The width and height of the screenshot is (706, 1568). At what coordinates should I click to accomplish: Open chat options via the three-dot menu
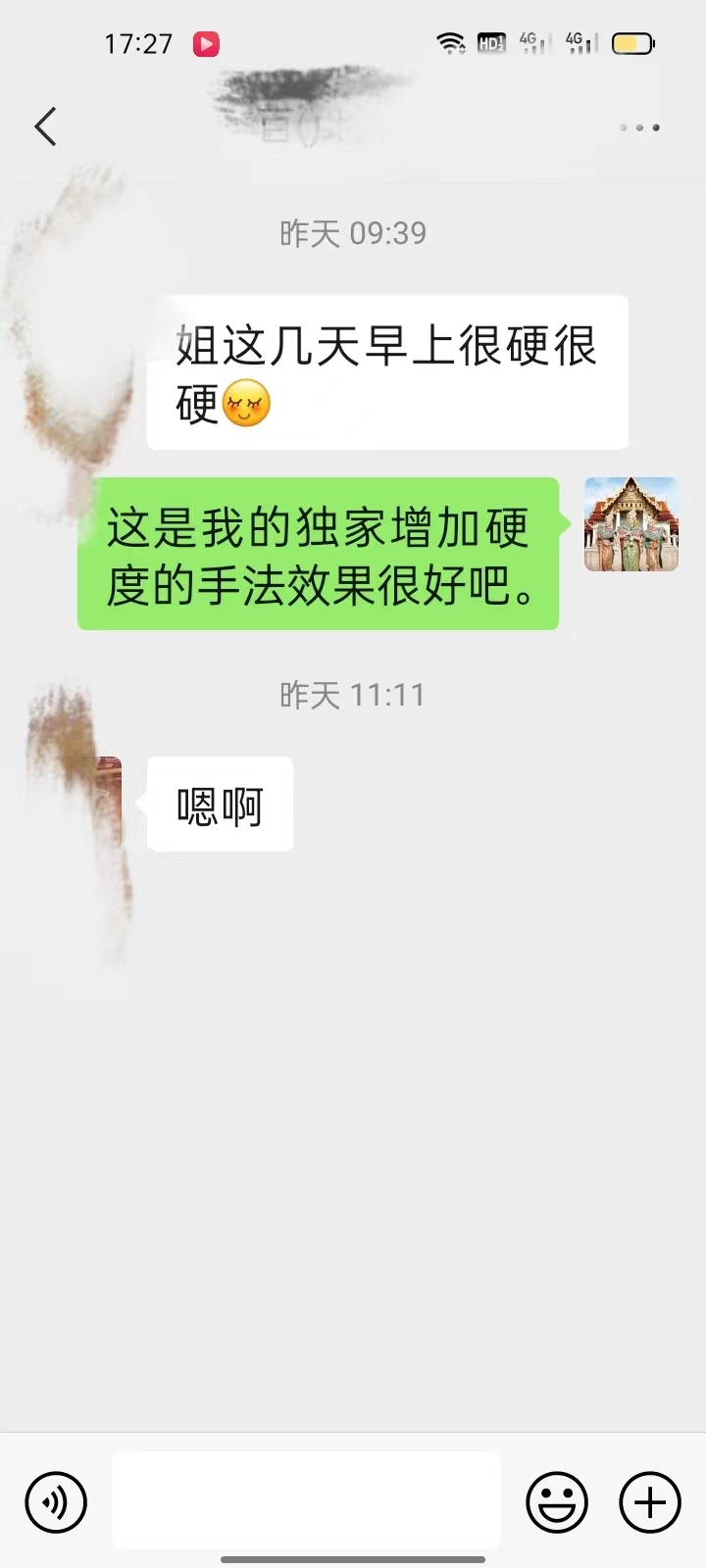point(638,127)
